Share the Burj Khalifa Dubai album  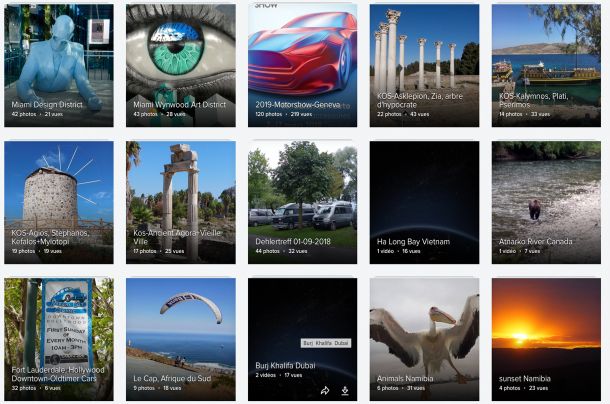pyautogui.click(x=325, y=391)
